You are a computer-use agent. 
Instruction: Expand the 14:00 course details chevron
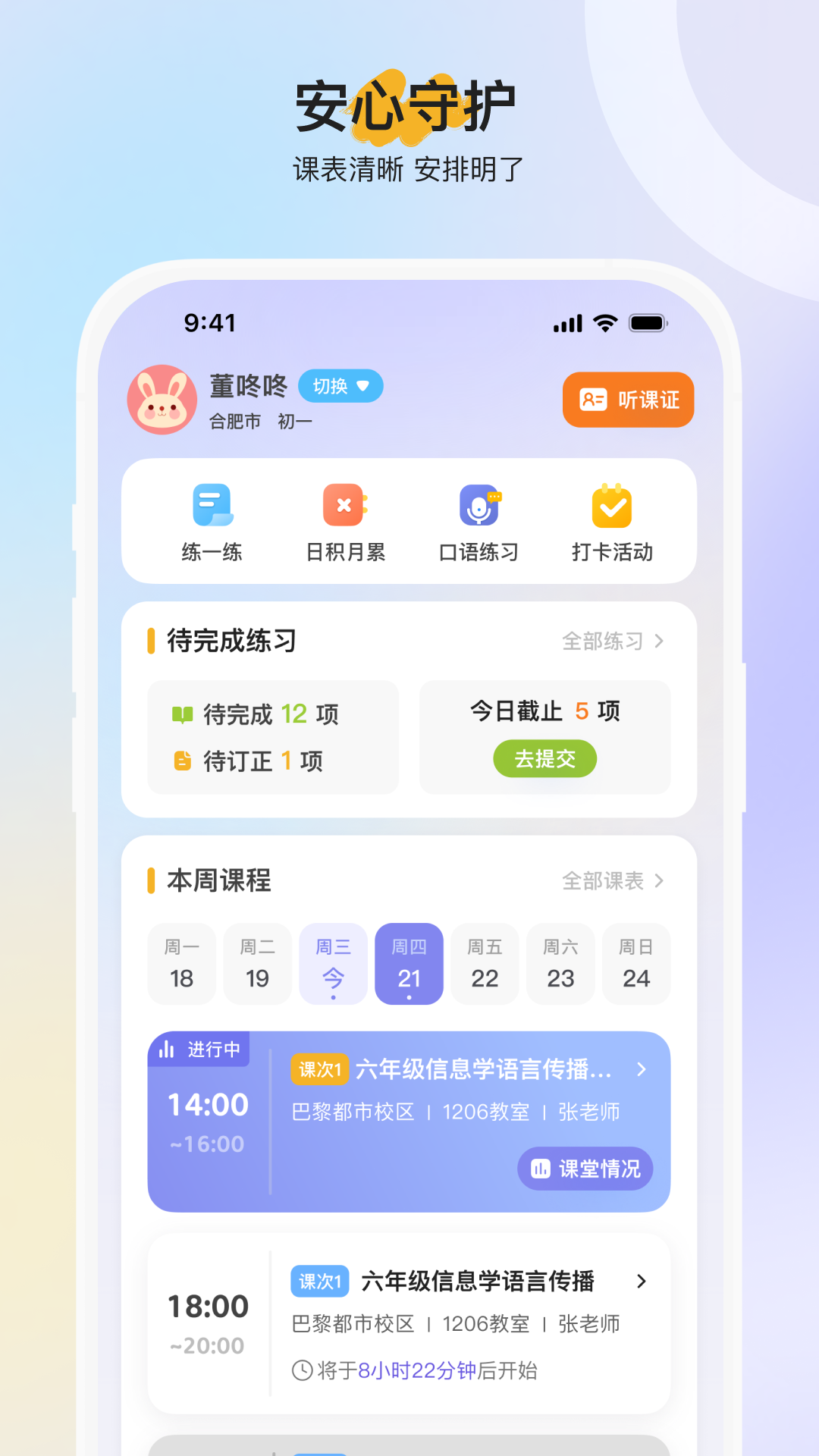click(642, 1070)
